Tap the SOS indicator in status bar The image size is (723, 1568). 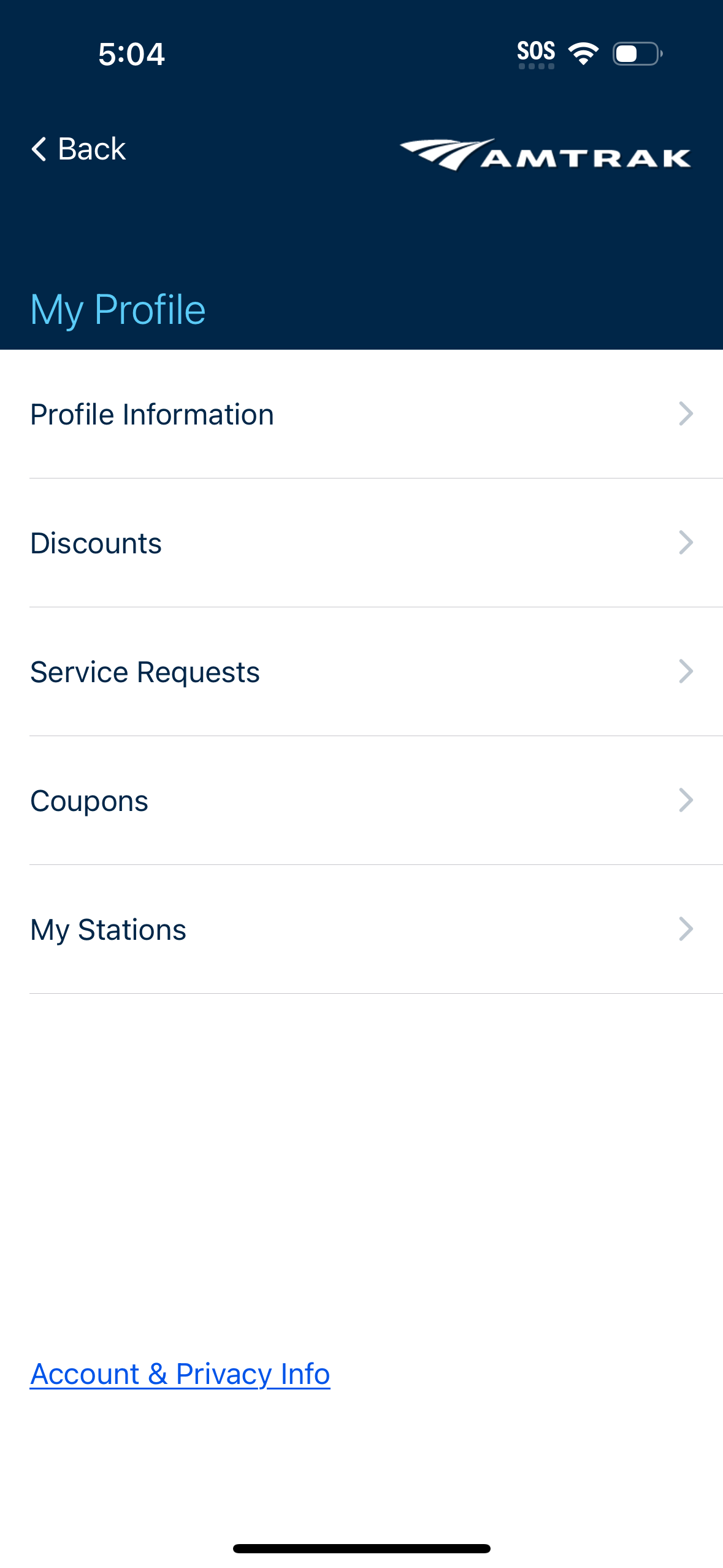(x=536, y=52)
